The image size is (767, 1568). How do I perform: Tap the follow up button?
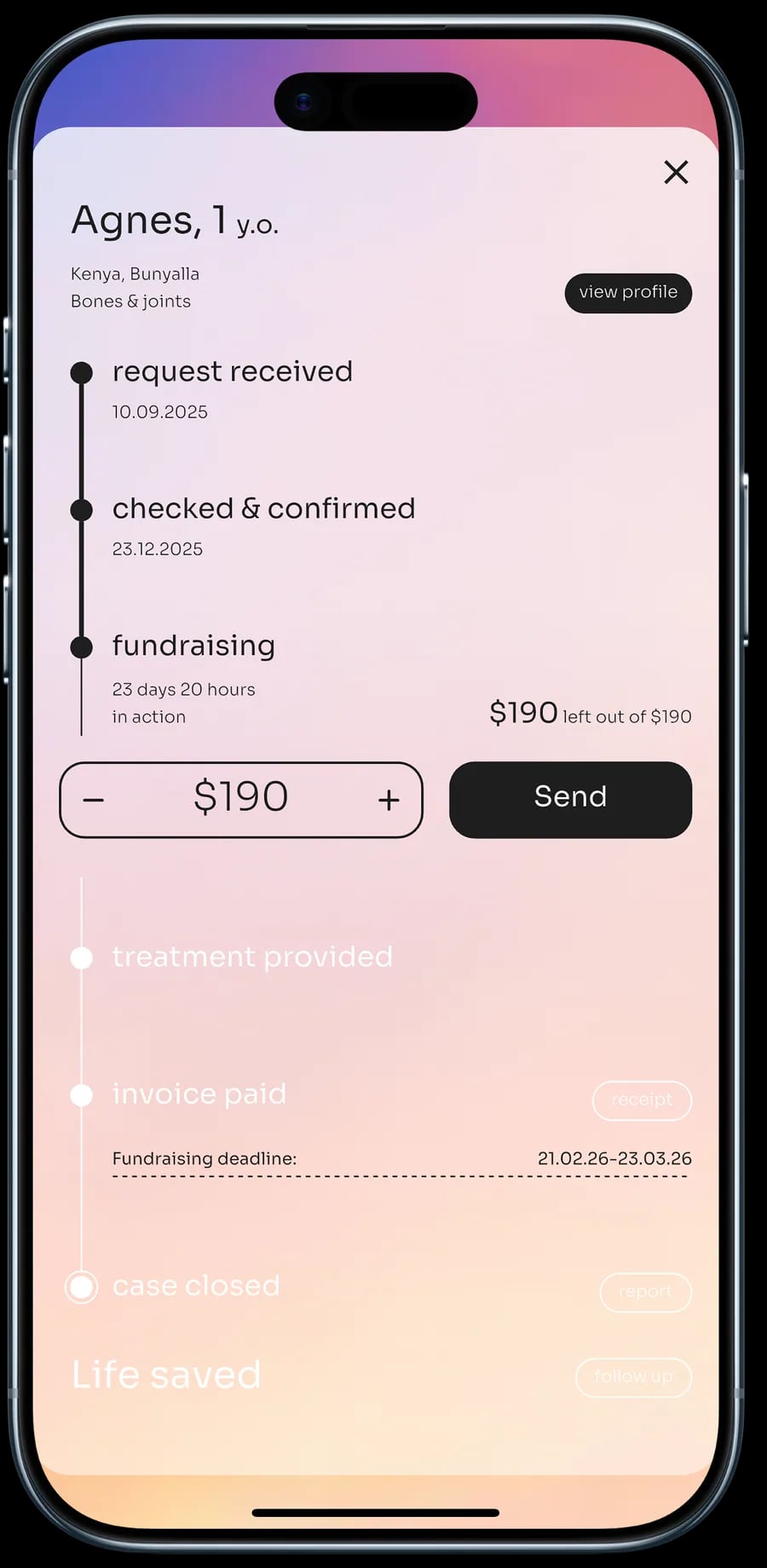click(633, 1377)
